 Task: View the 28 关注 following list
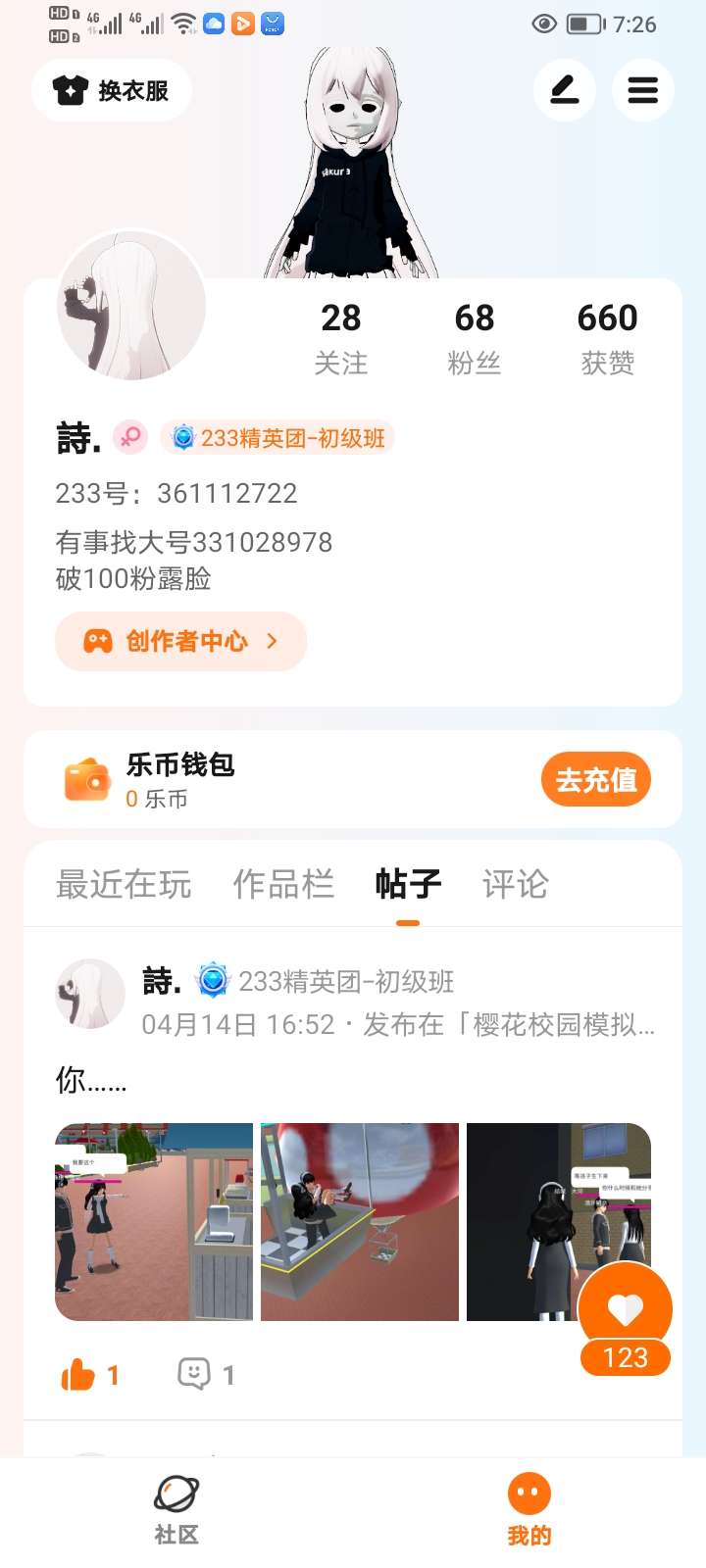point(341,338)
